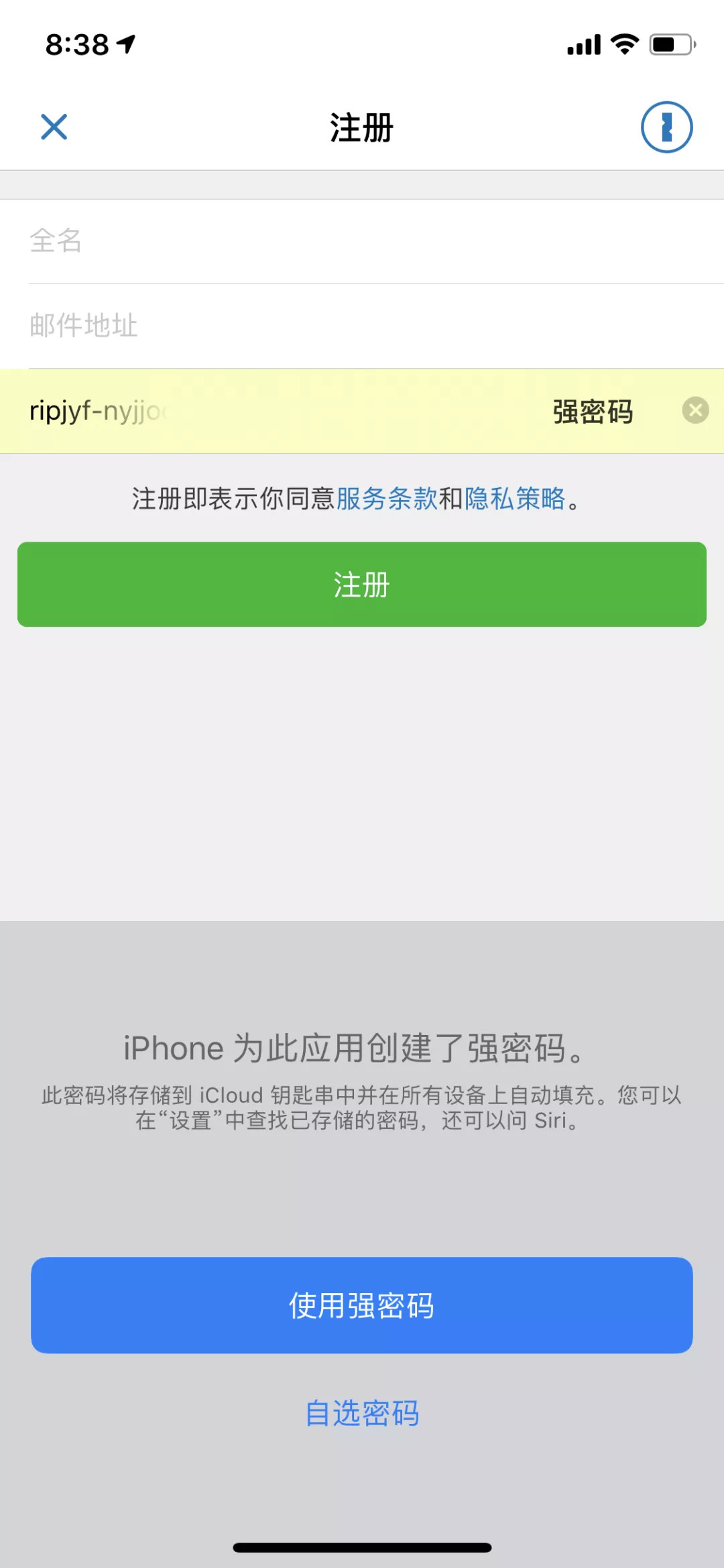Pick 自选密码 to choose own password
Viewport: 724px width, 1568px height.
pyautogui.click(x=362, y=1413)
